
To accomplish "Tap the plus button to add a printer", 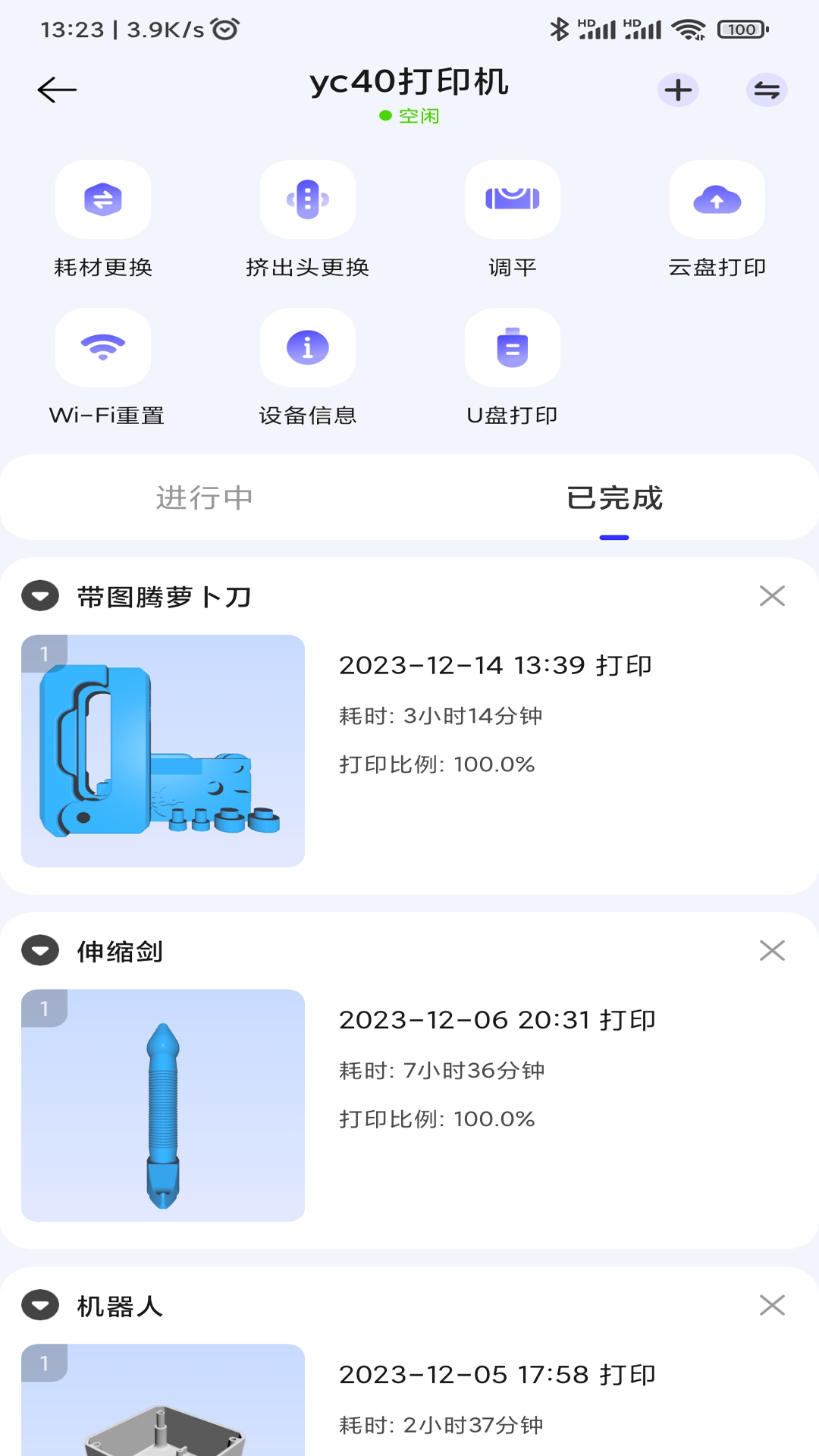I will click(x=677, y=89).
